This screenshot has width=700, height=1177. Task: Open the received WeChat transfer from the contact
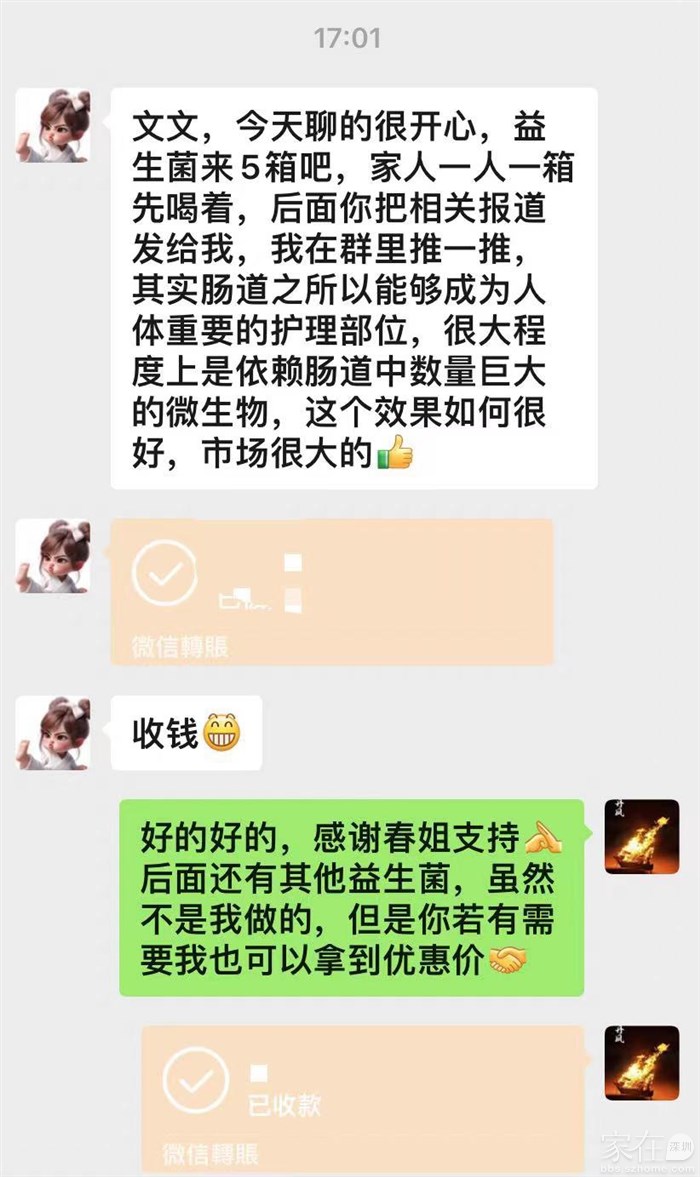coord(331,590)
